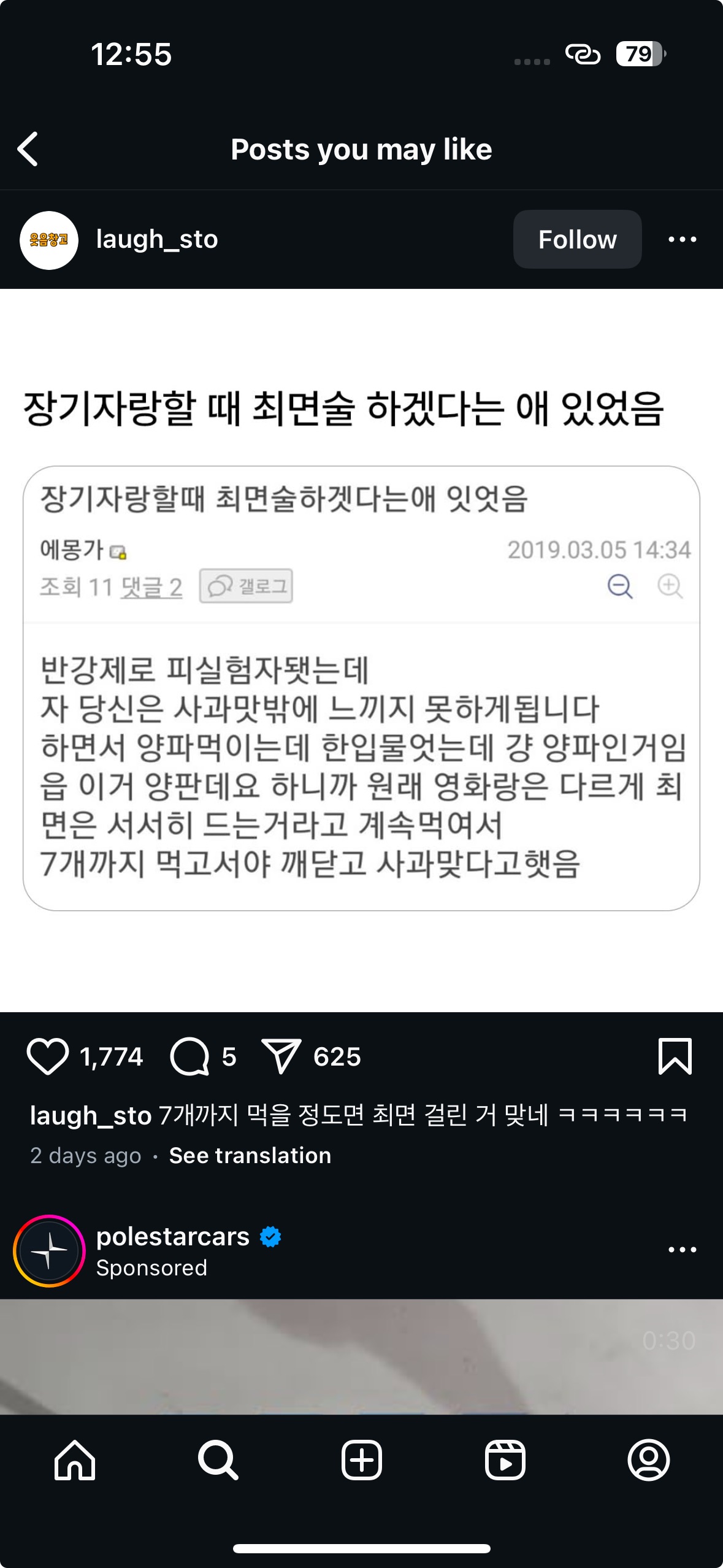Follow the laugh_sto account
This screenshot has width=723, height=1568.
[577, 239]
